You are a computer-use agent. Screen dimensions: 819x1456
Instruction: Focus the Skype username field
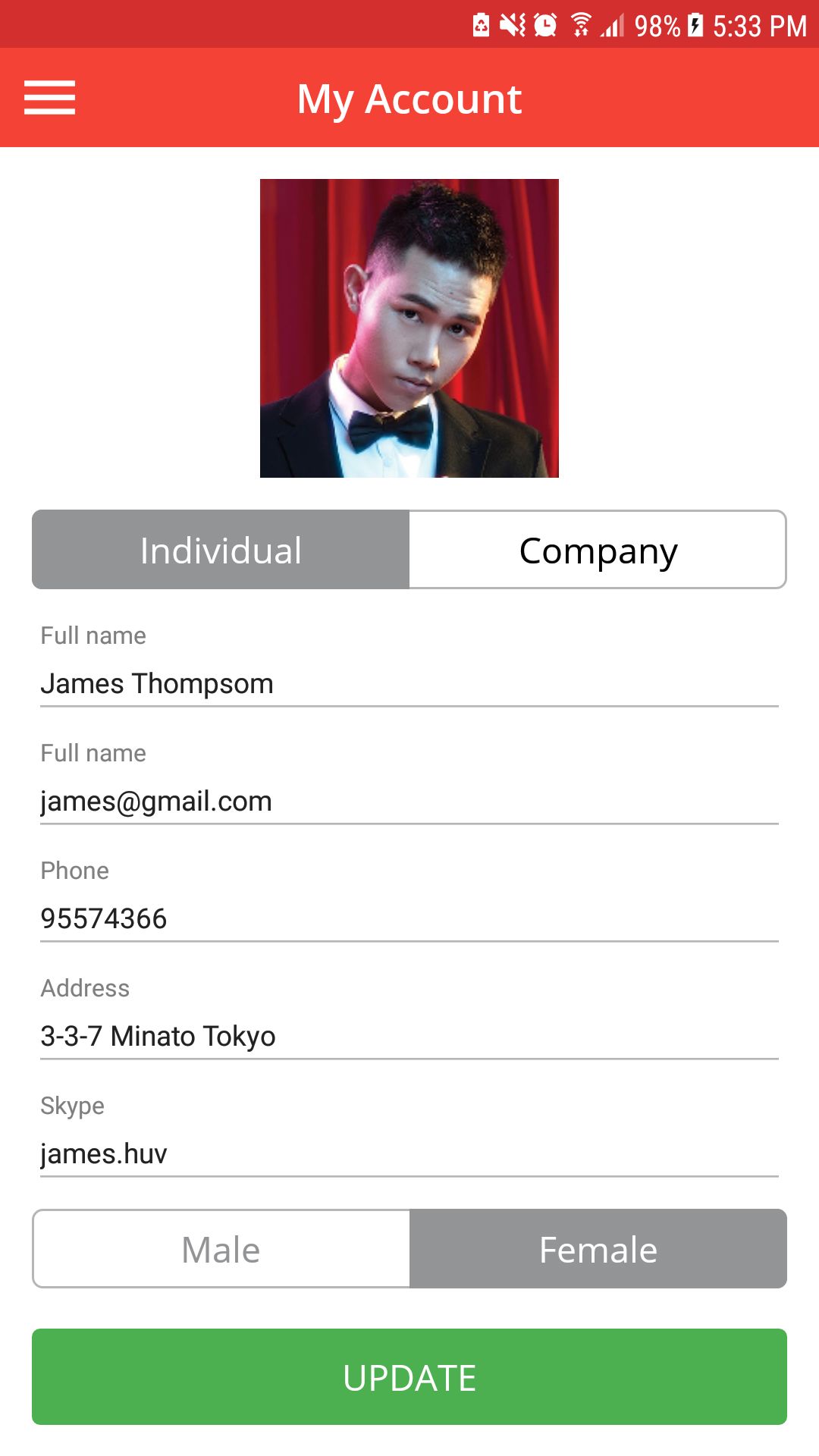tap(409, 1154)
